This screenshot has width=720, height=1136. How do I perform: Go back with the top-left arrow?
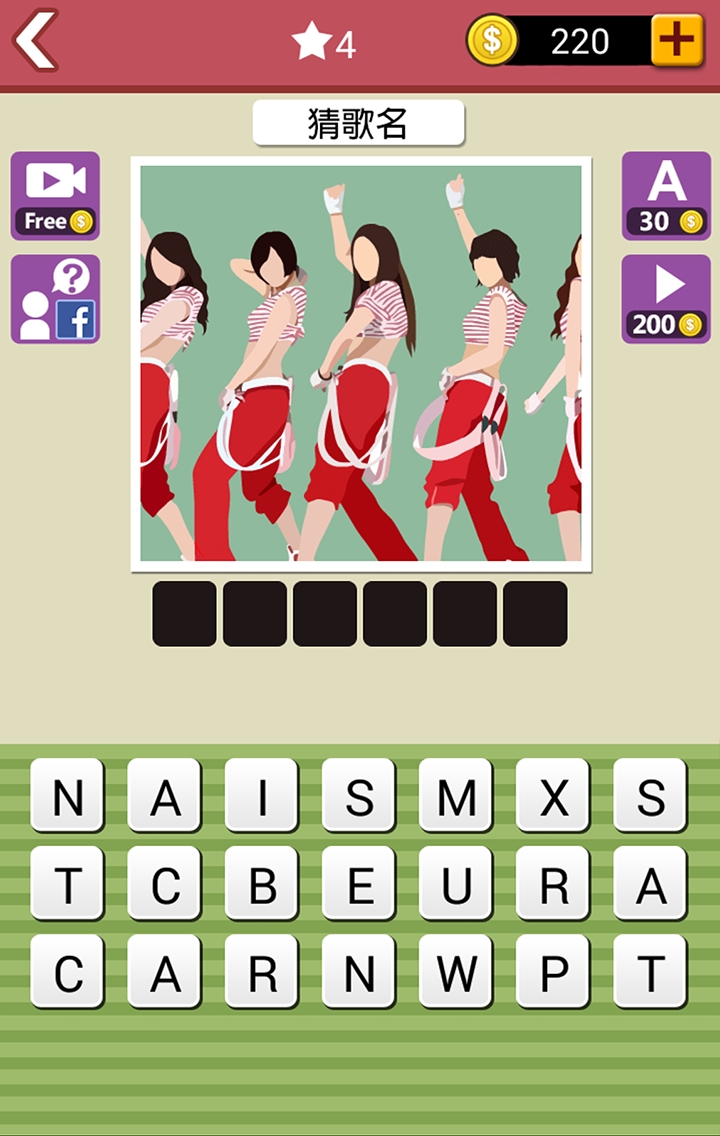(36, 41)
